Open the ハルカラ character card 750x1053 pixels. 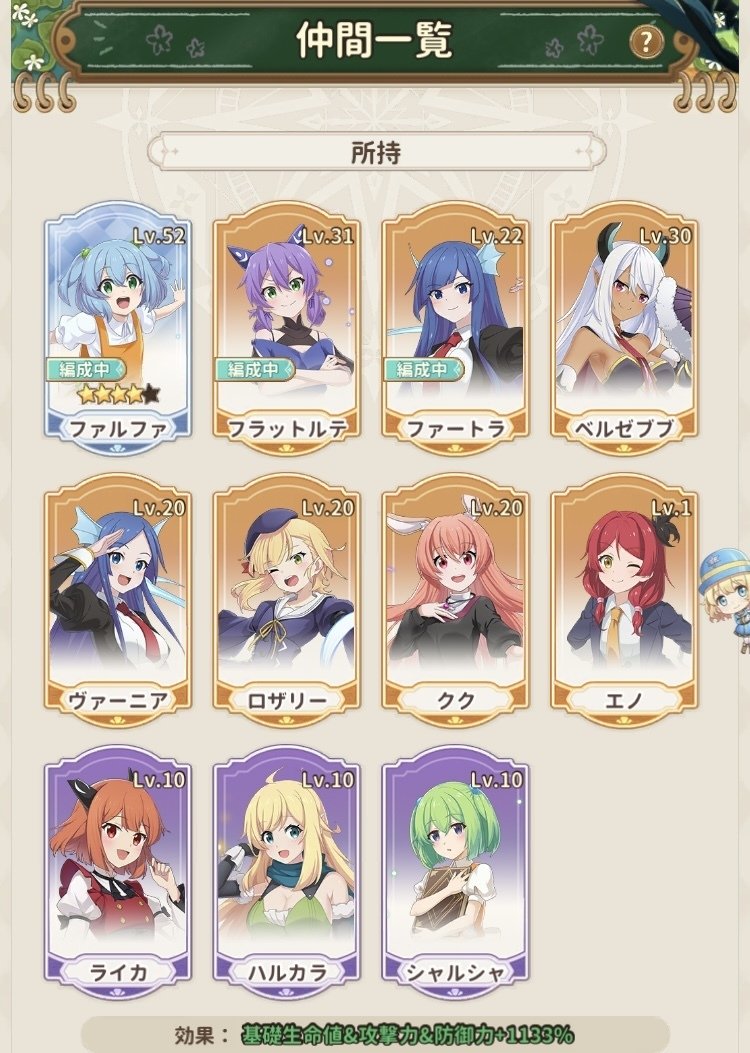tap(287, 870)
